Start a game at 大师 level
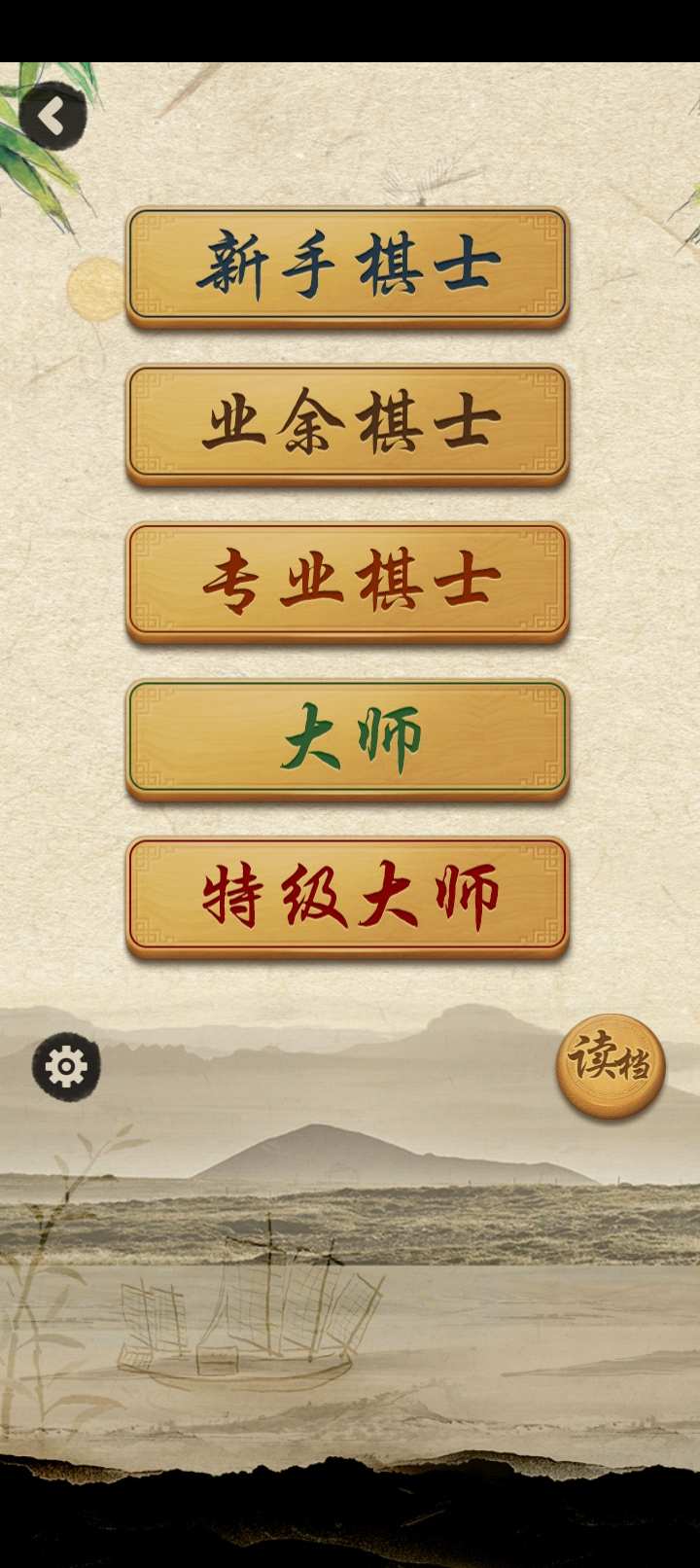Screen dimensions: 700x1568 point(347,739)
